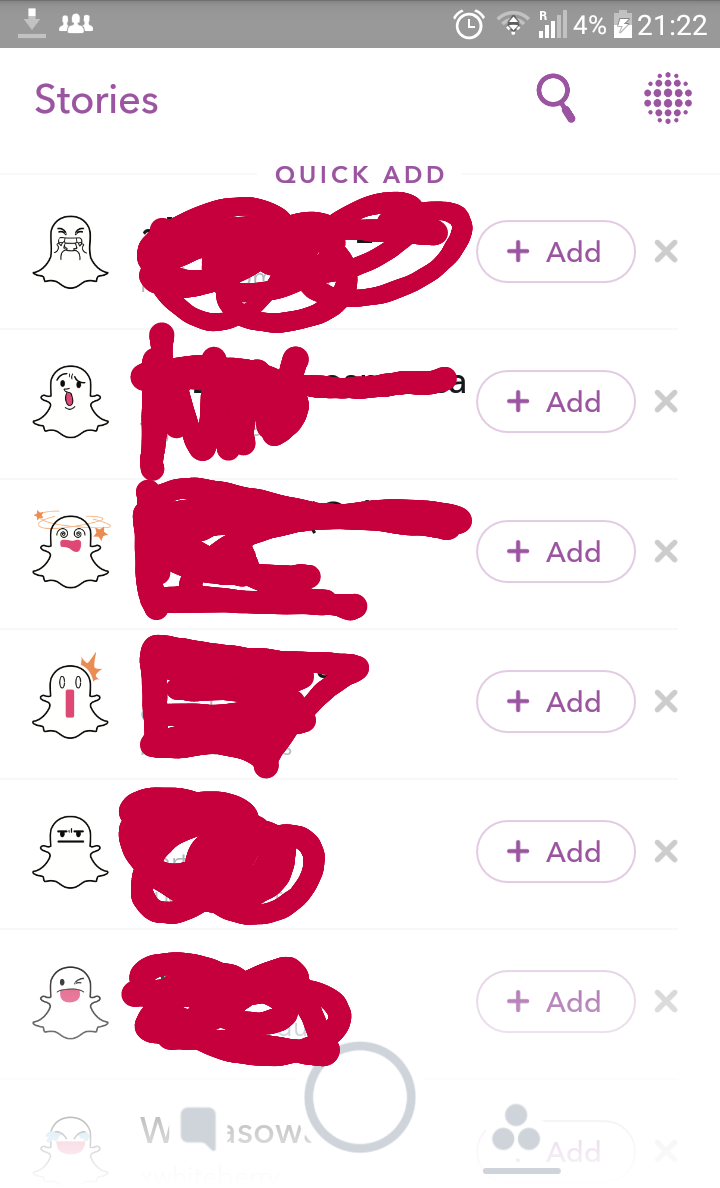Open the Discover dotted-circle icon
Image resolution: width=720 pixels, height=1188 pixels.
pos(667,99)
